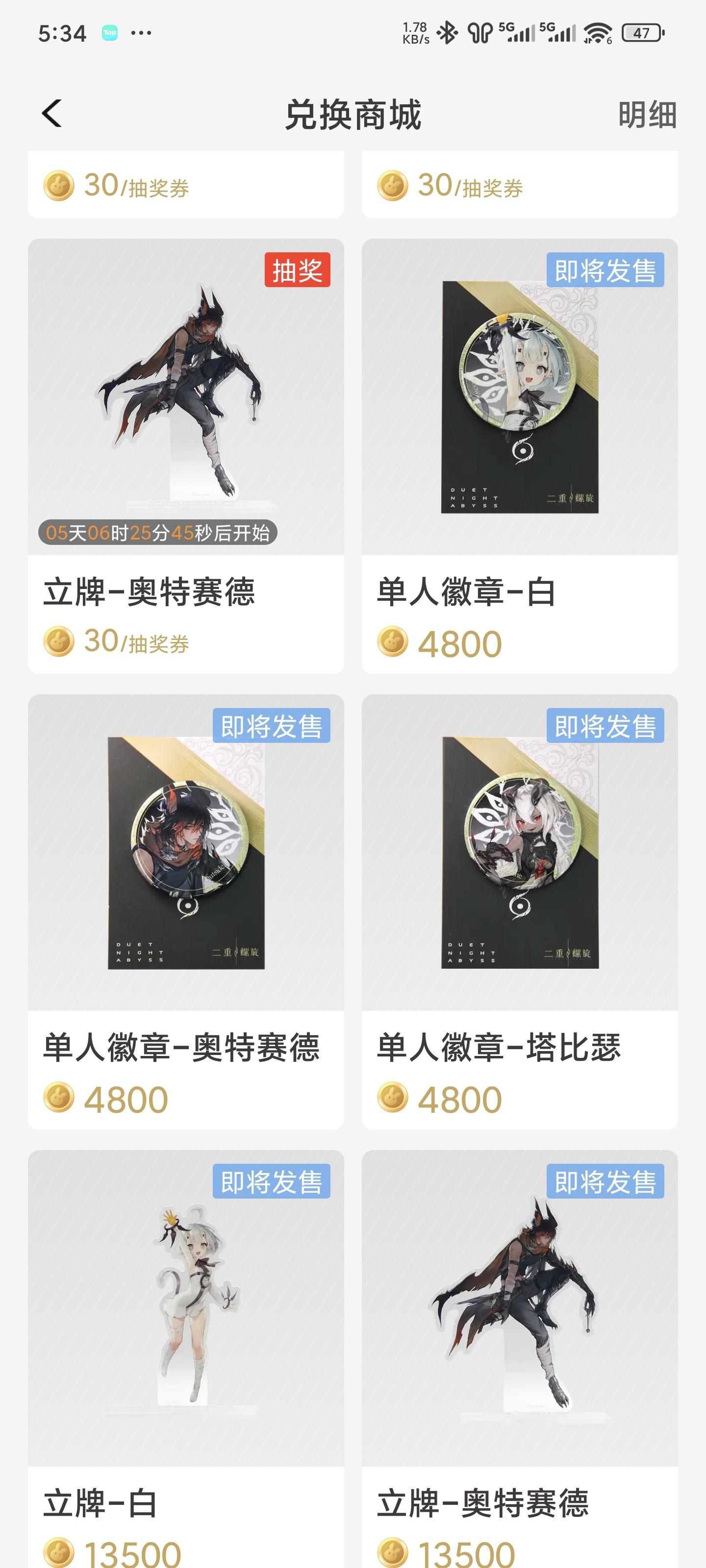Open 明细 details page
Viewport: 706px width, 1568px height.
coord(647,115)
